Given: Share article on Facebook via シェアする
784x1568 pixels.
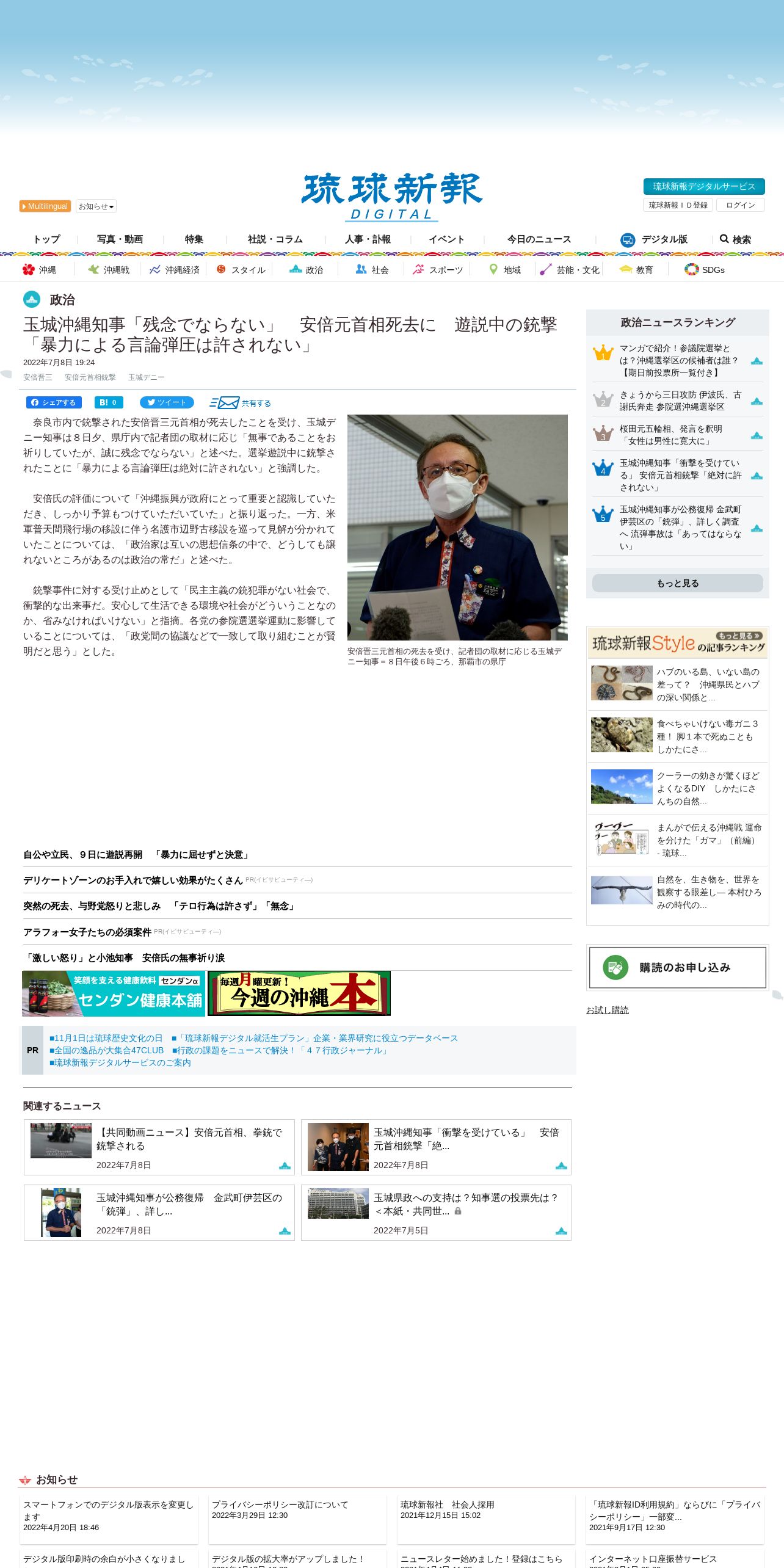Looking at the screenshot, I should coord(54,402).
